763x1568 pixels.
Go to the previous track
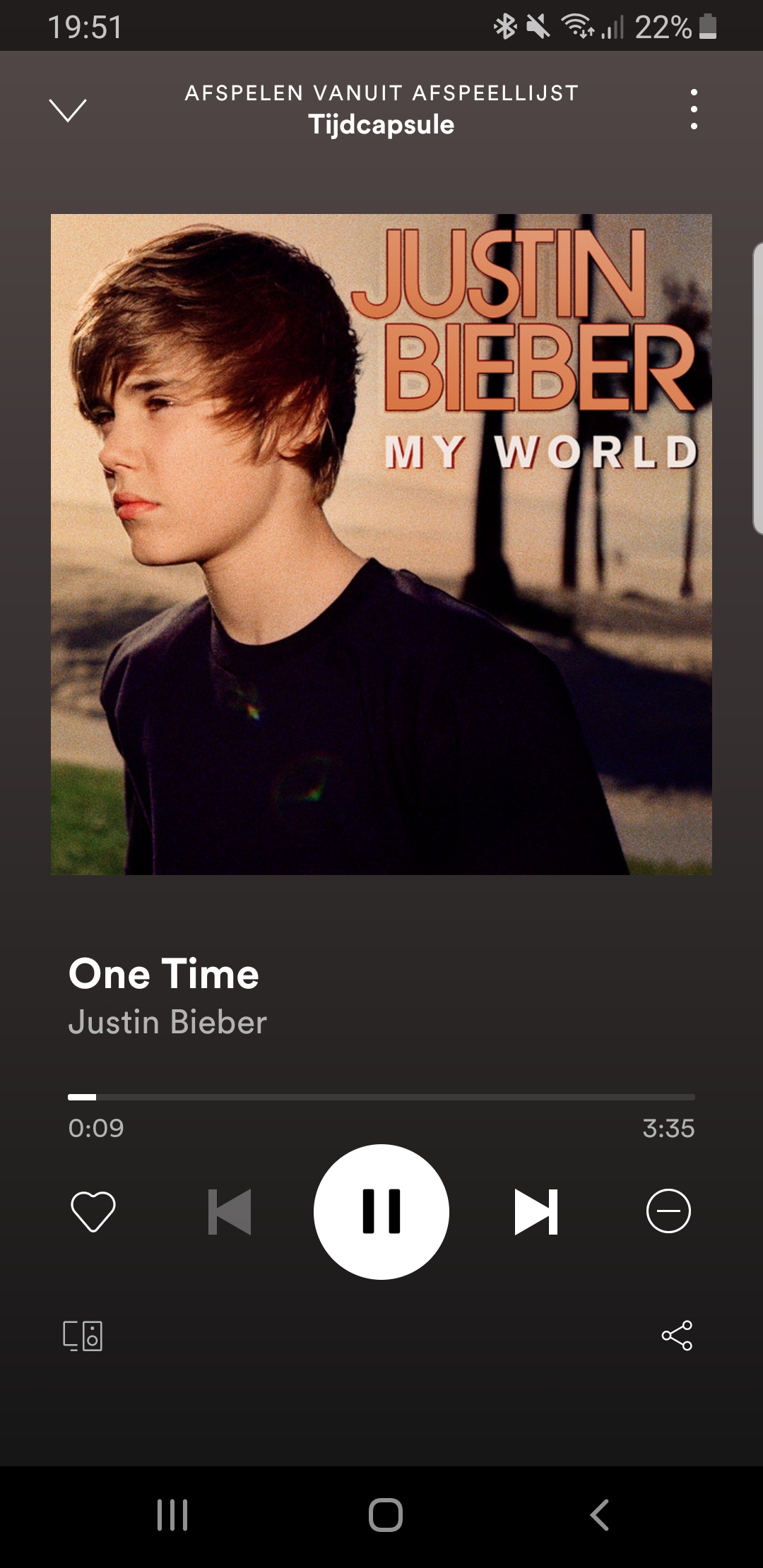230,1212
